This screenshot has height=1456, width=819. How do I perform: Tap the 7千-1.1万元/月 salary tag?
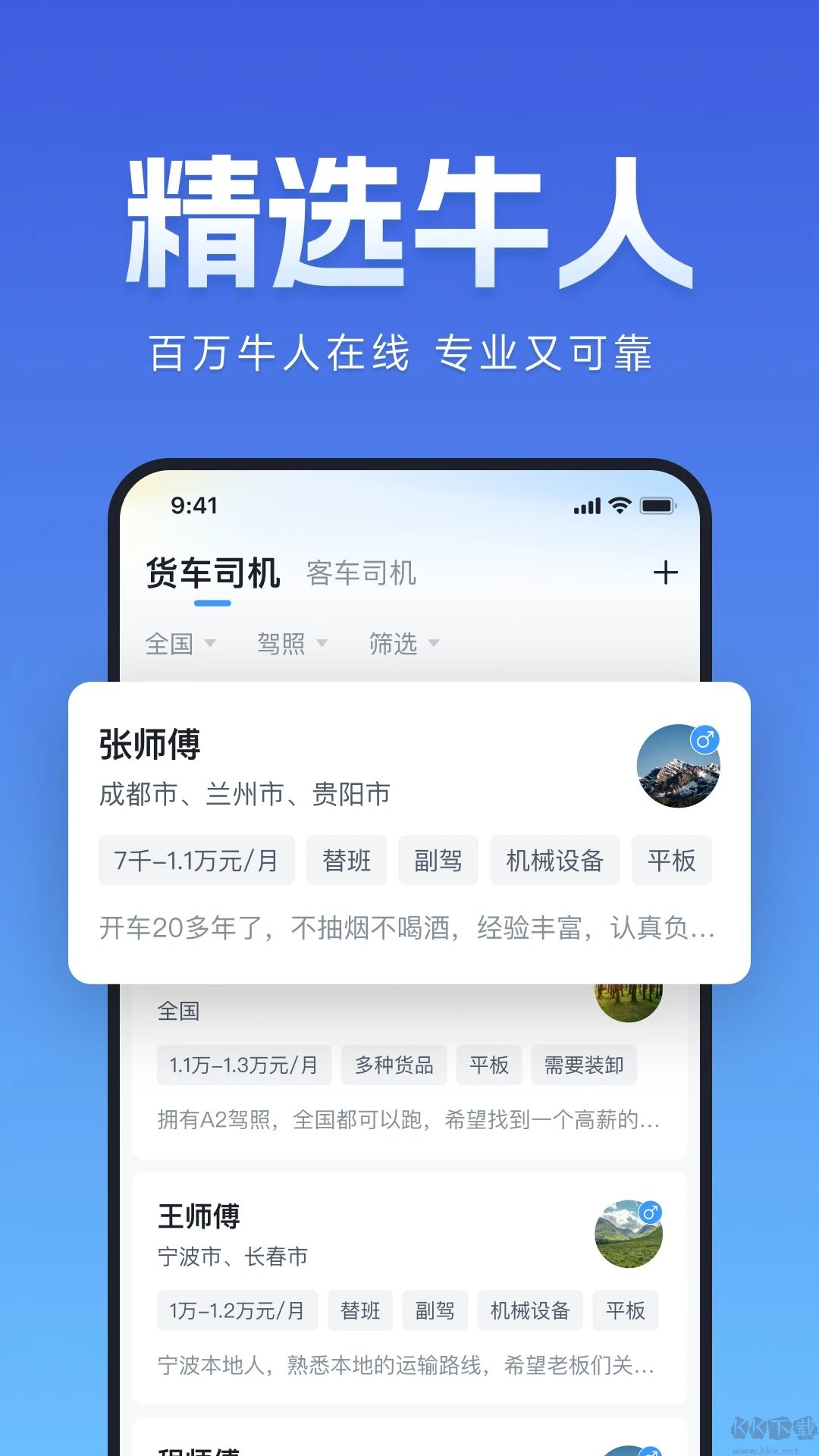pyautogui.click(x=194, y=860)
